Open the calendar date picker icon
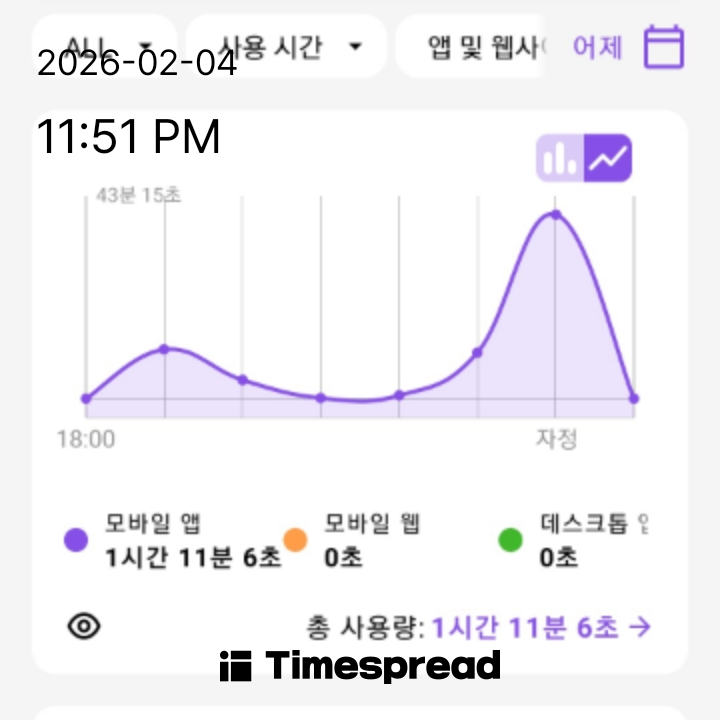The height and width of the screenshot is (720, 720). click(x=663, y=46)
